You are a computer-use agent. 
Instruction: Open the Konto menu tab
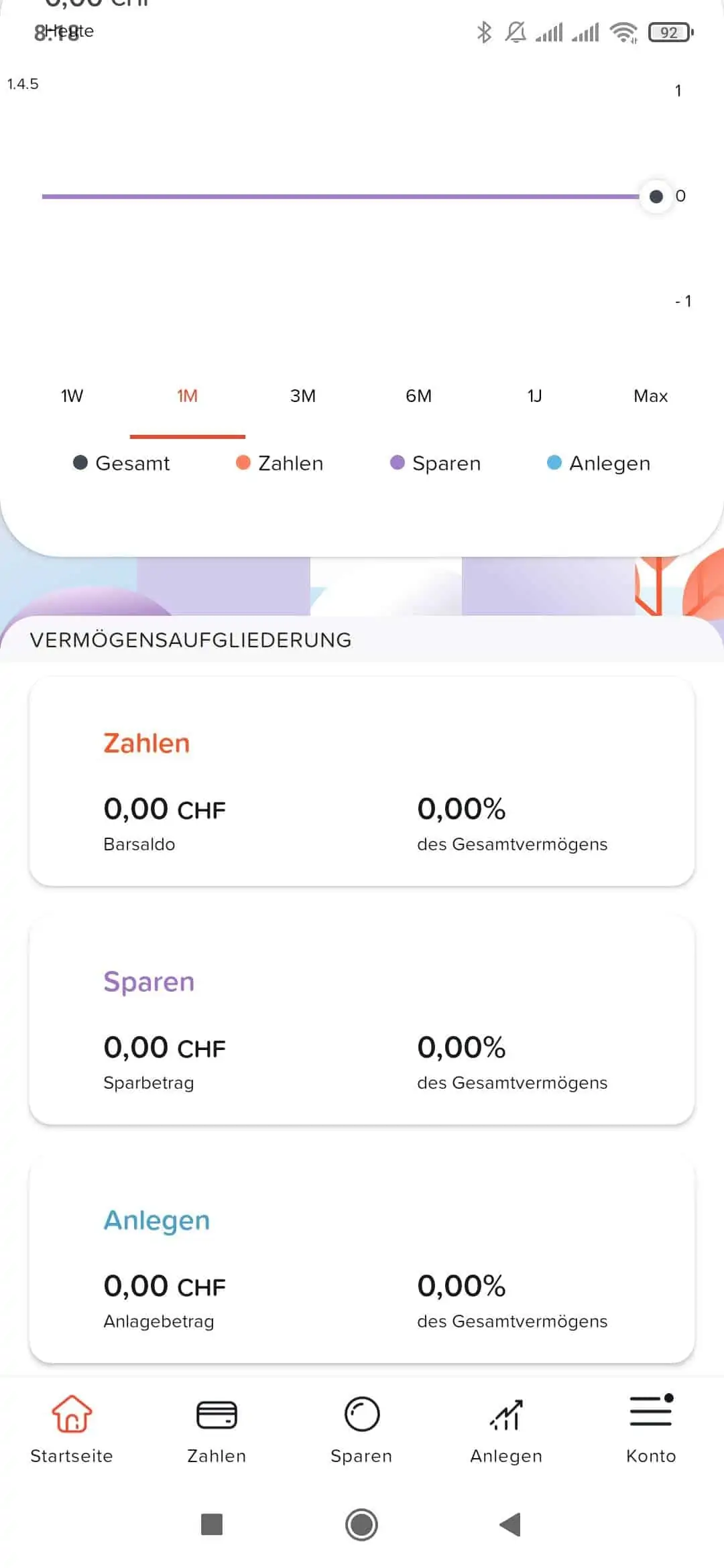(x=651, y=1429)
